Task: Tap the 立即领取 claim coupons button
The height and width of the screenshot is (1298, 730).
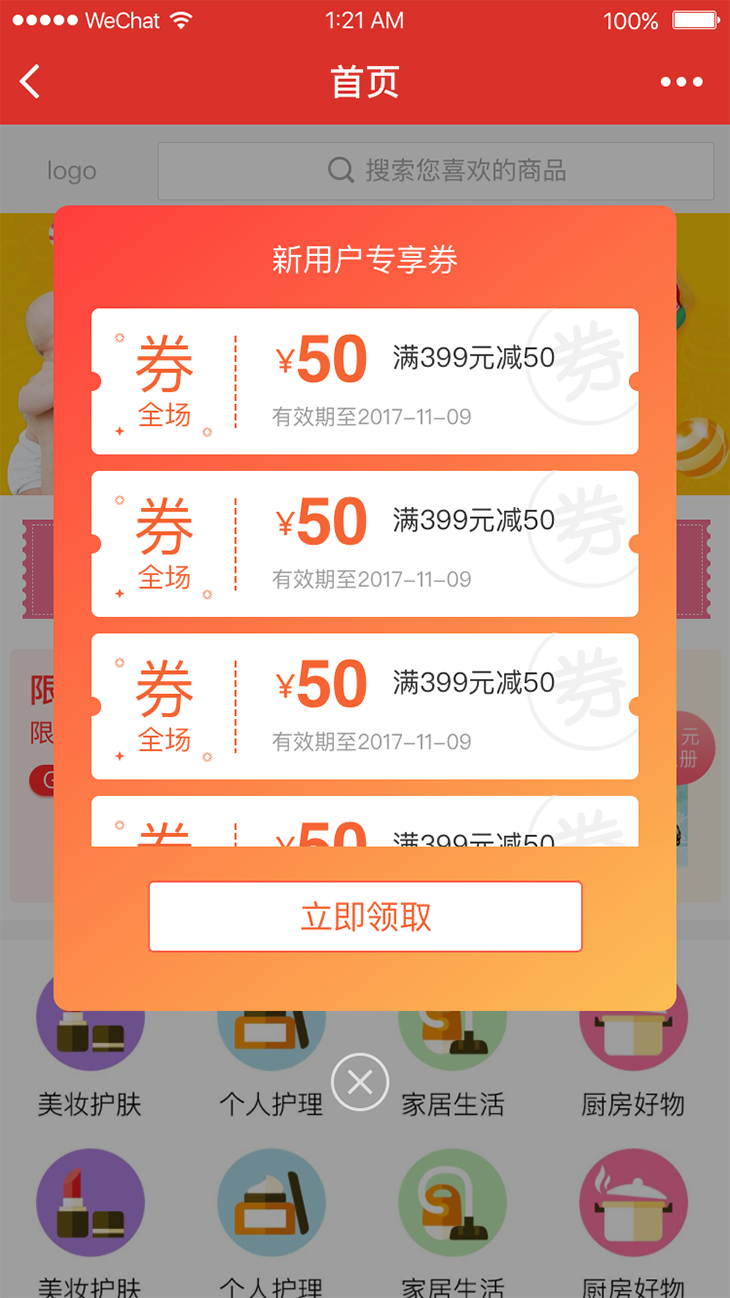Action: pyautogui.click(x=364, y=916)
